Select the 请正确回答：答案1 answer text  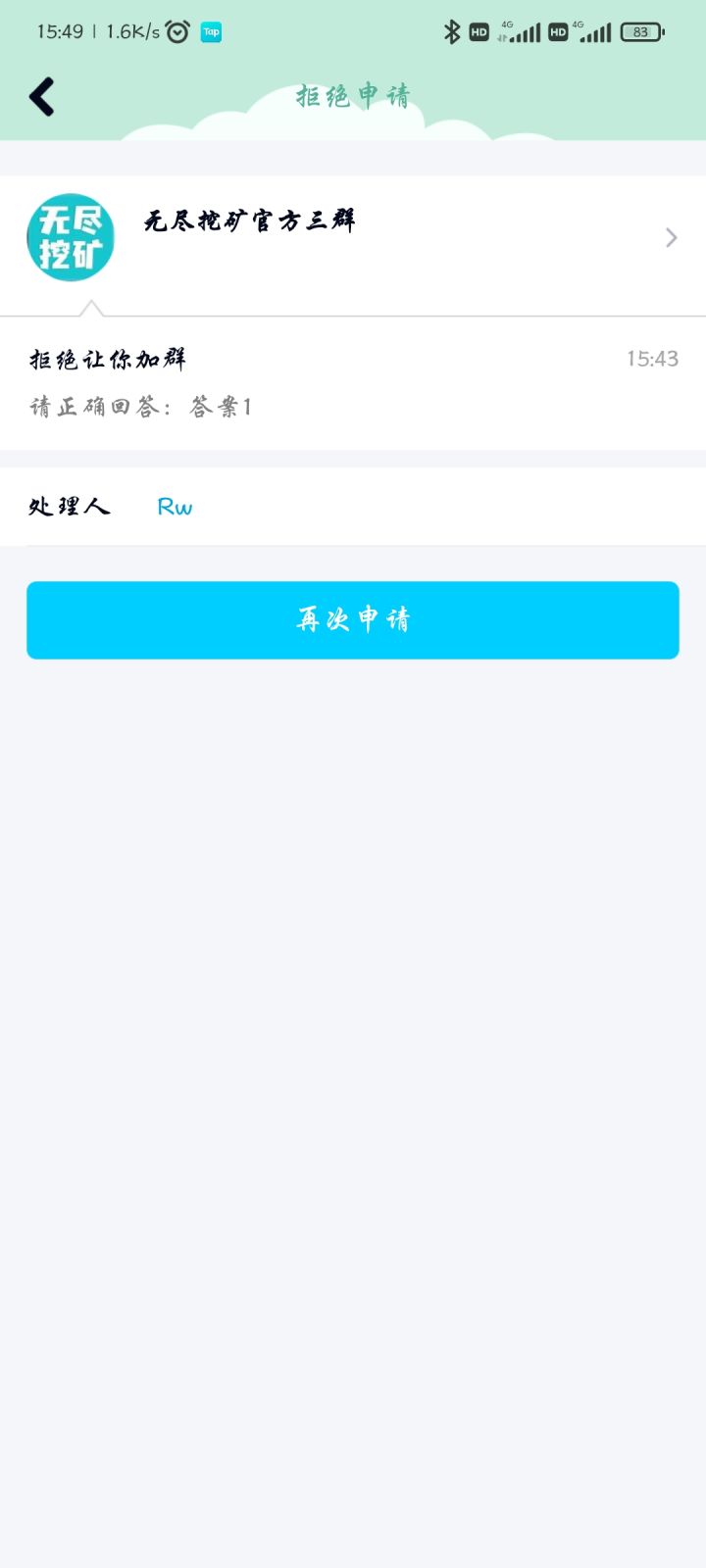(x=139, y=406)
